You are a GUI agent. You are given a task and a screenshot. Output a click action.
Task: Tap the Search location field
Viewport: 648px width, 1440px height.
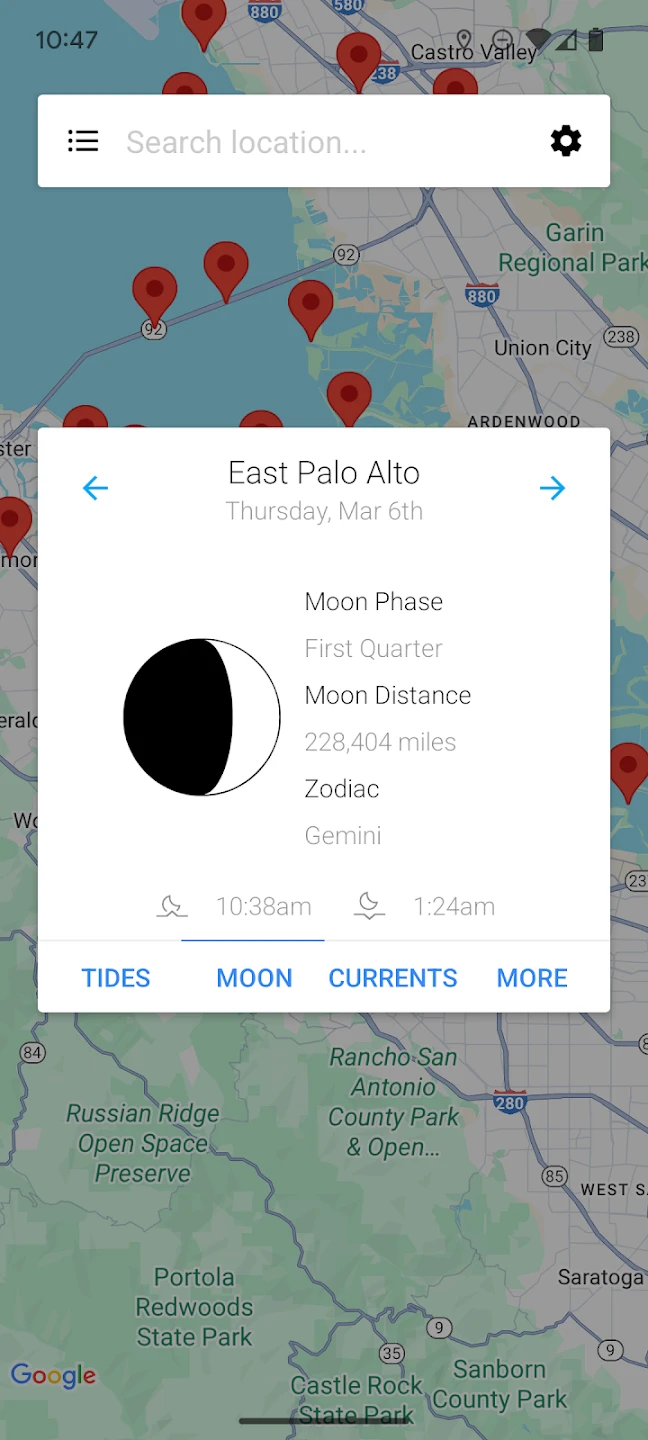pos(320,142)
